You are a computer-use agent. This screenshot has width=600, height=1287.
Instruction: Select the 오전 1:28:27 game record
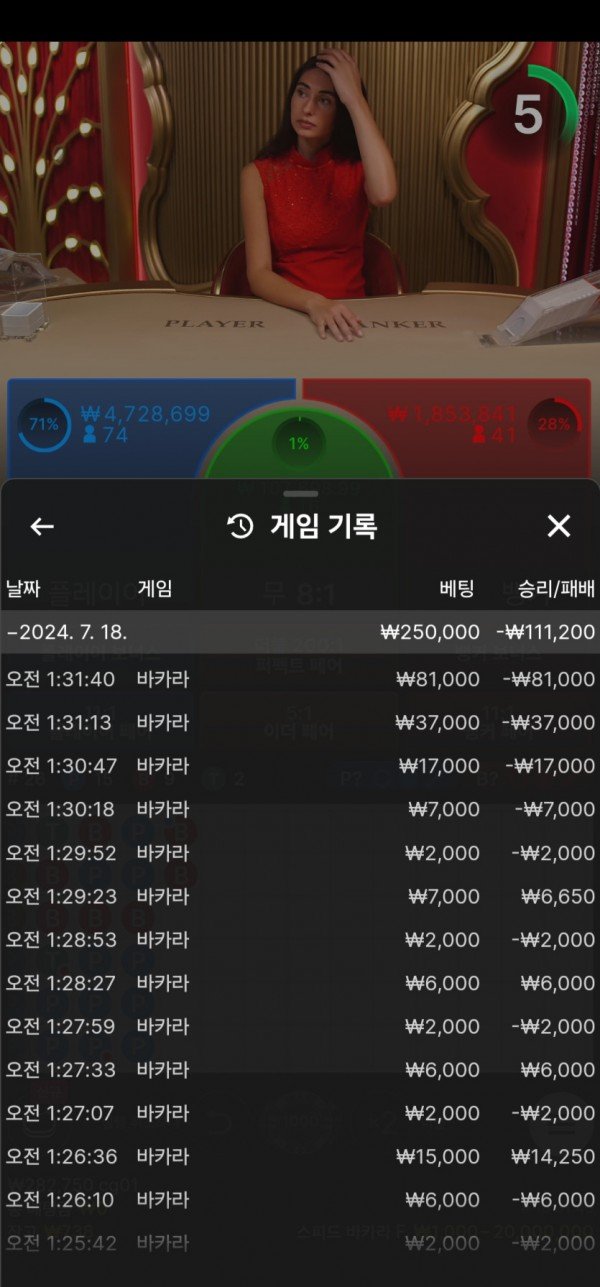click(300, 983)
